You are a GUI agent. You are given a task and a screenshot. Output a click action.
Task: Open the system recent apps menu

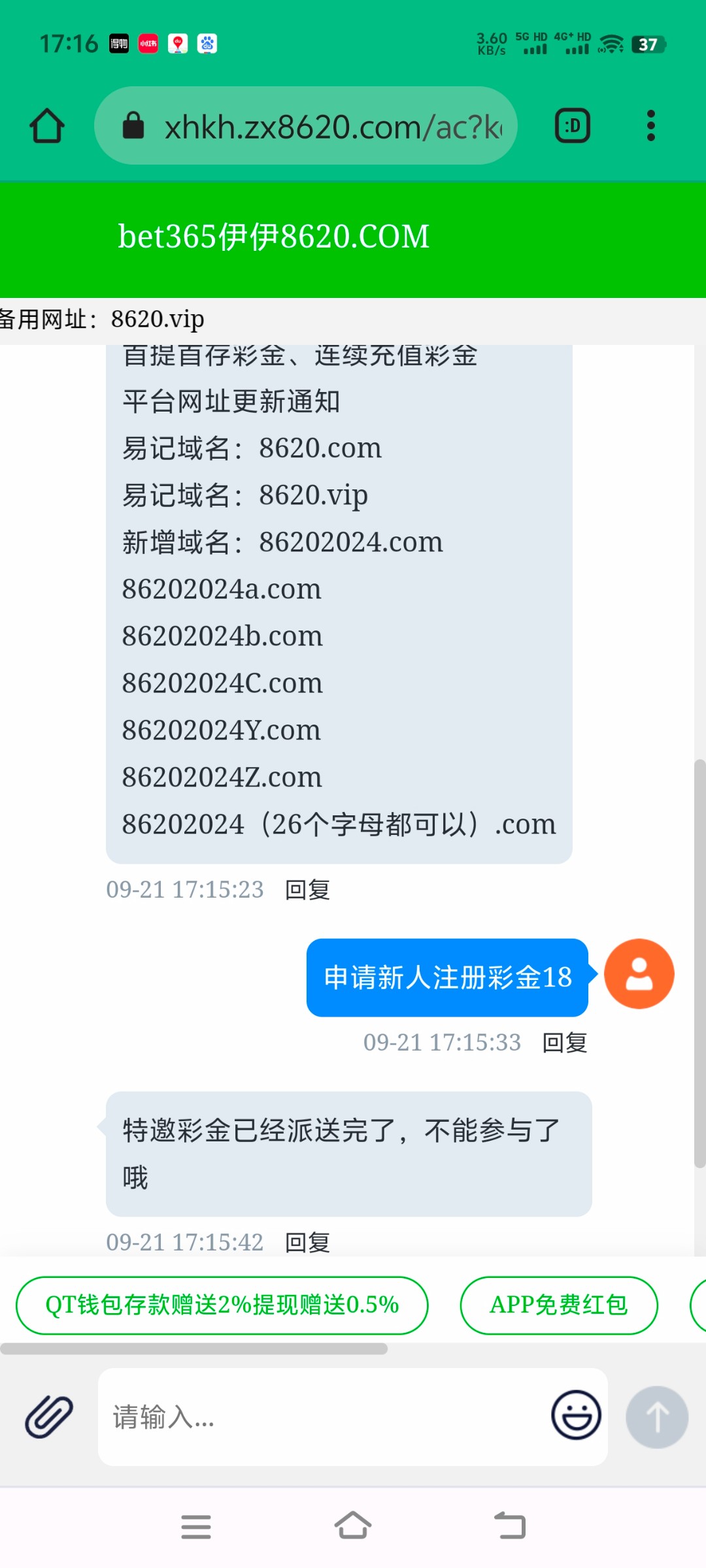tap(196, 1527)
